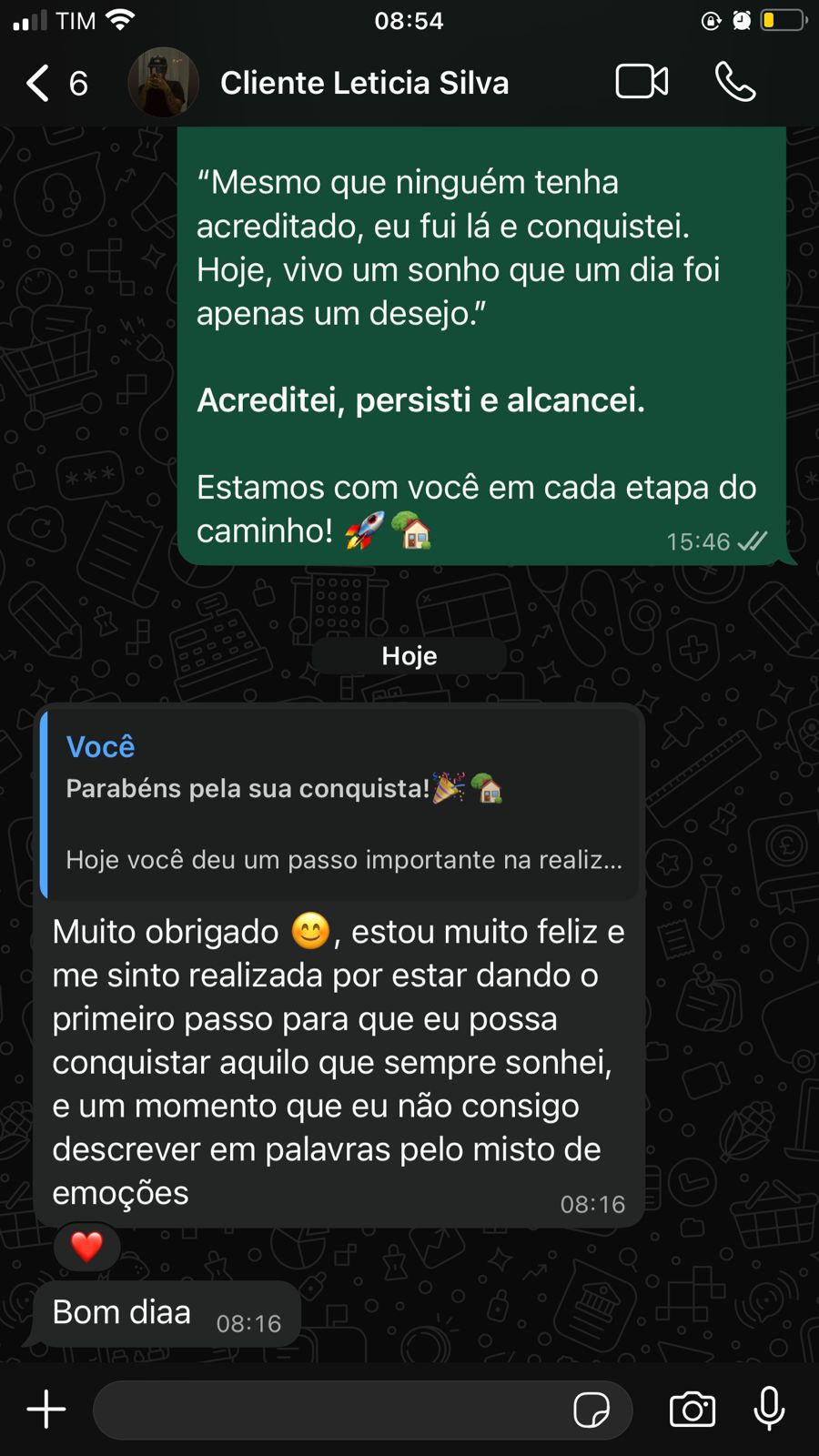Open Cliente Leticia Silva's profile photo

pos(163,83)
